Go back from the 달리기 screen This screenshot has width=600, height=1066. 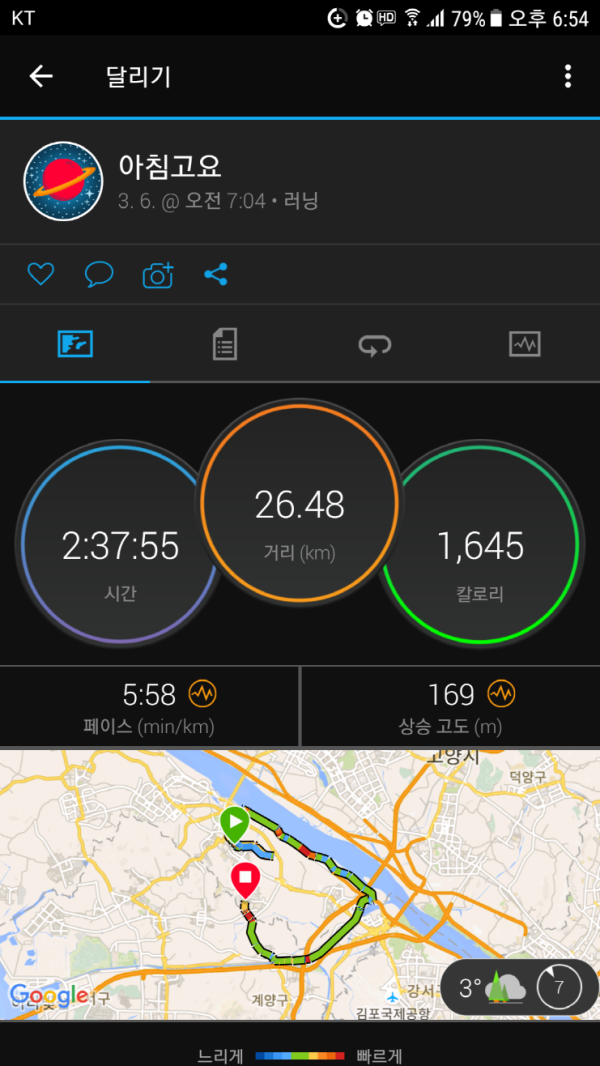41,76
